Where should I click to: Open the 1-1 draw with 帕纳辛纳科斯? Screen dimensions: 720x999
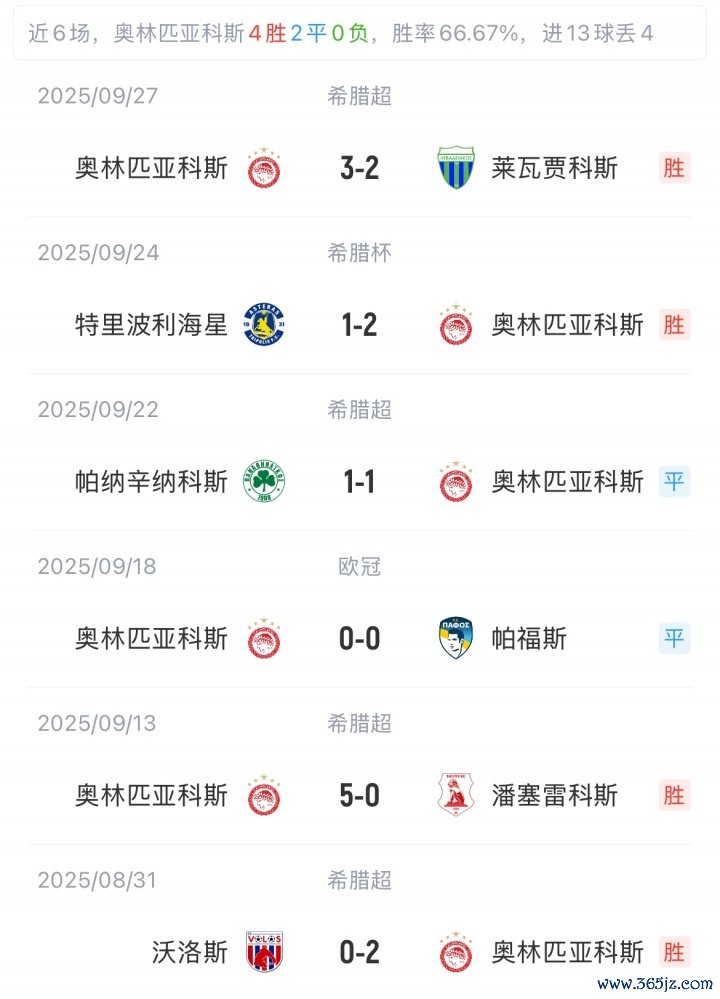(x=359, y=482)
